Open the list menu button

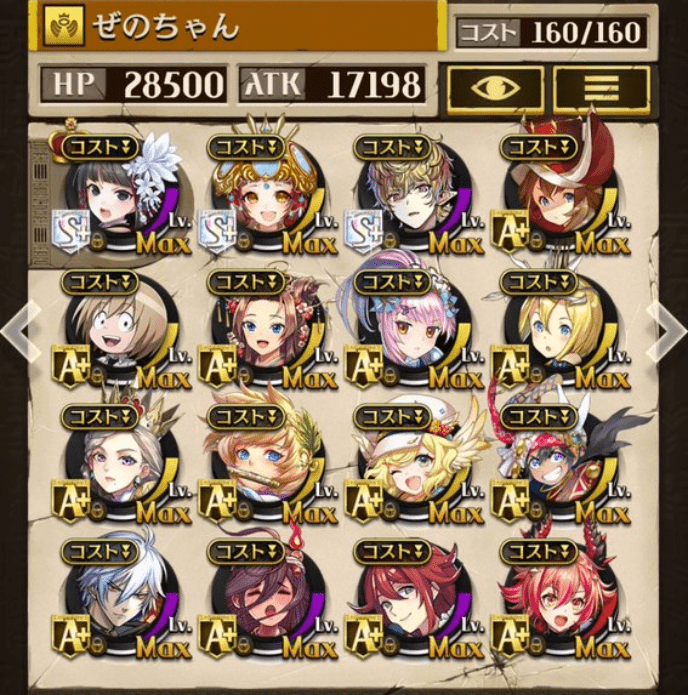click(602, 88)
